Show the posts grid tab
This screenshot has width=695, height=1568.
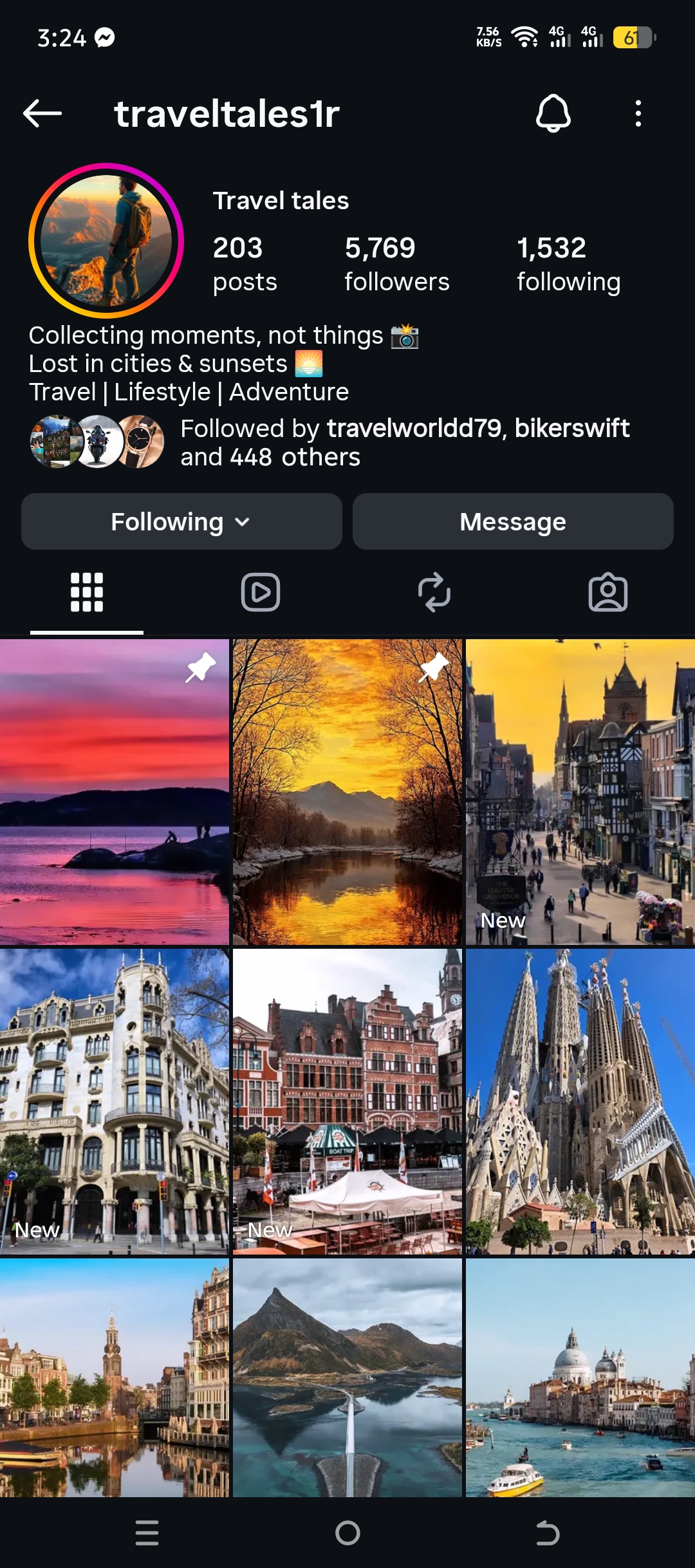pos(87,592)
